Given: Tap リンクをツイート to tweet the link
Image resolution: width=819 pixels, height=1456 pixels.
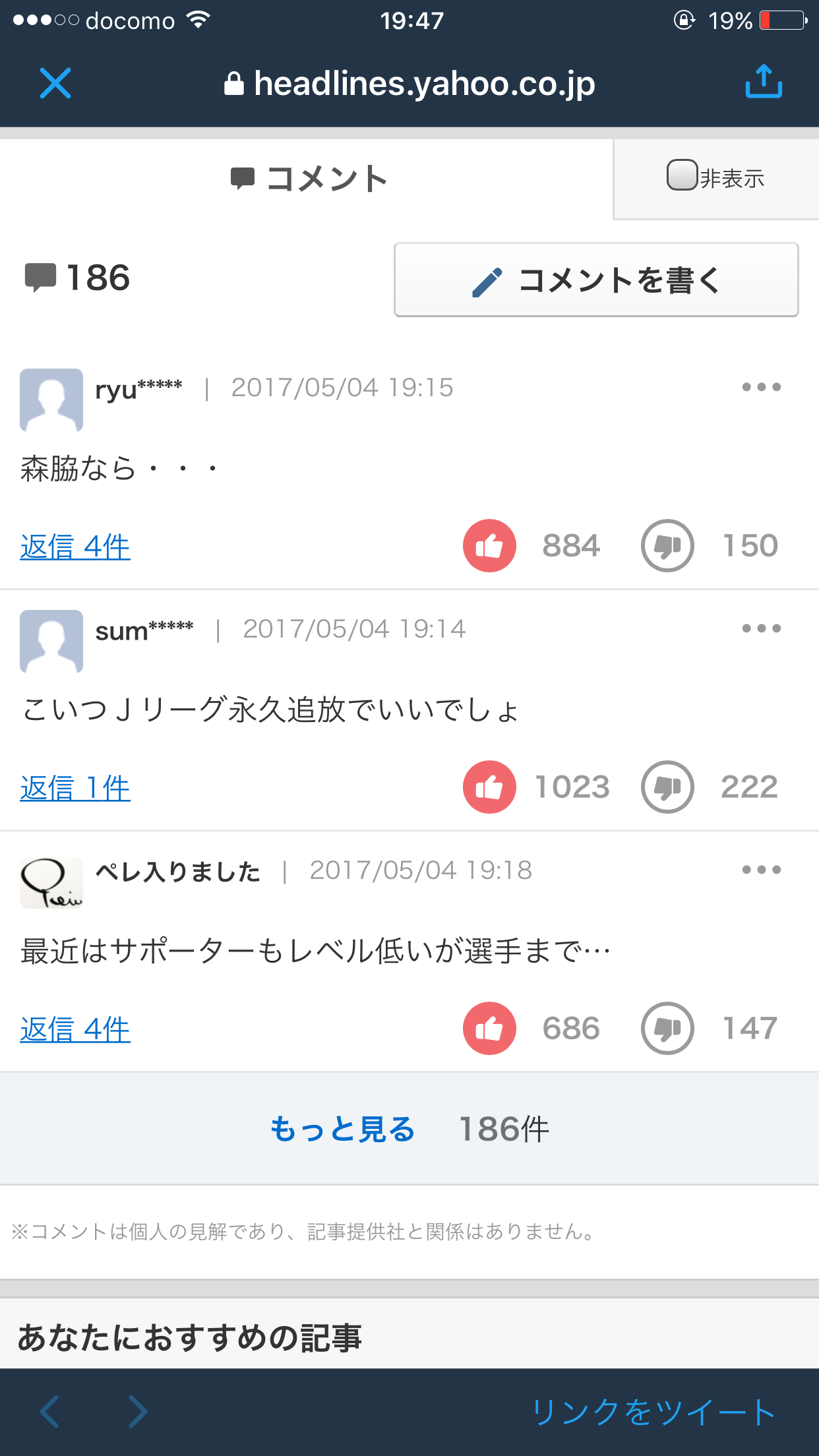Looking at the screenshot, I should tap(653, 1412).
